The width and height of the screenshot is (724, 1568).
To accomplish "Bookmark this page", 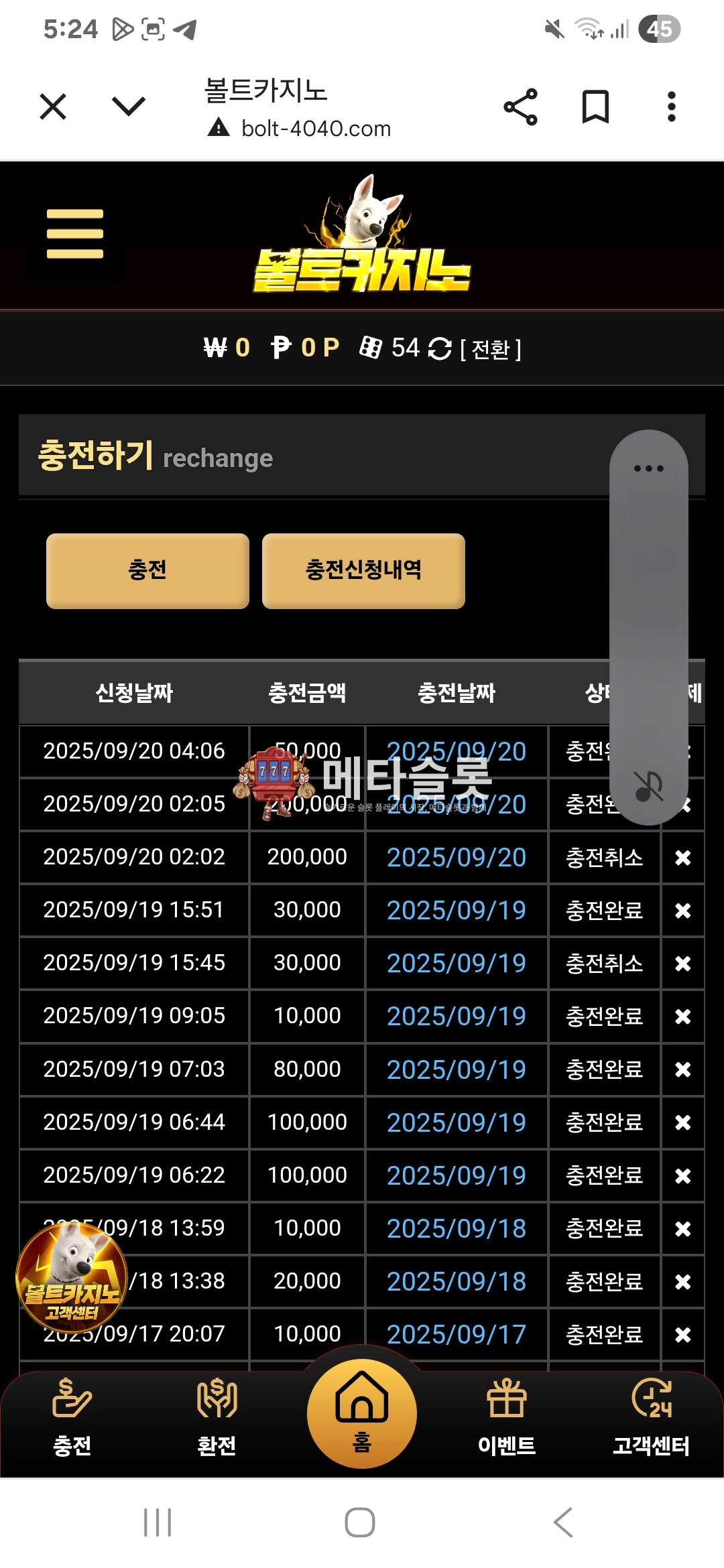I will click(595, 107).
